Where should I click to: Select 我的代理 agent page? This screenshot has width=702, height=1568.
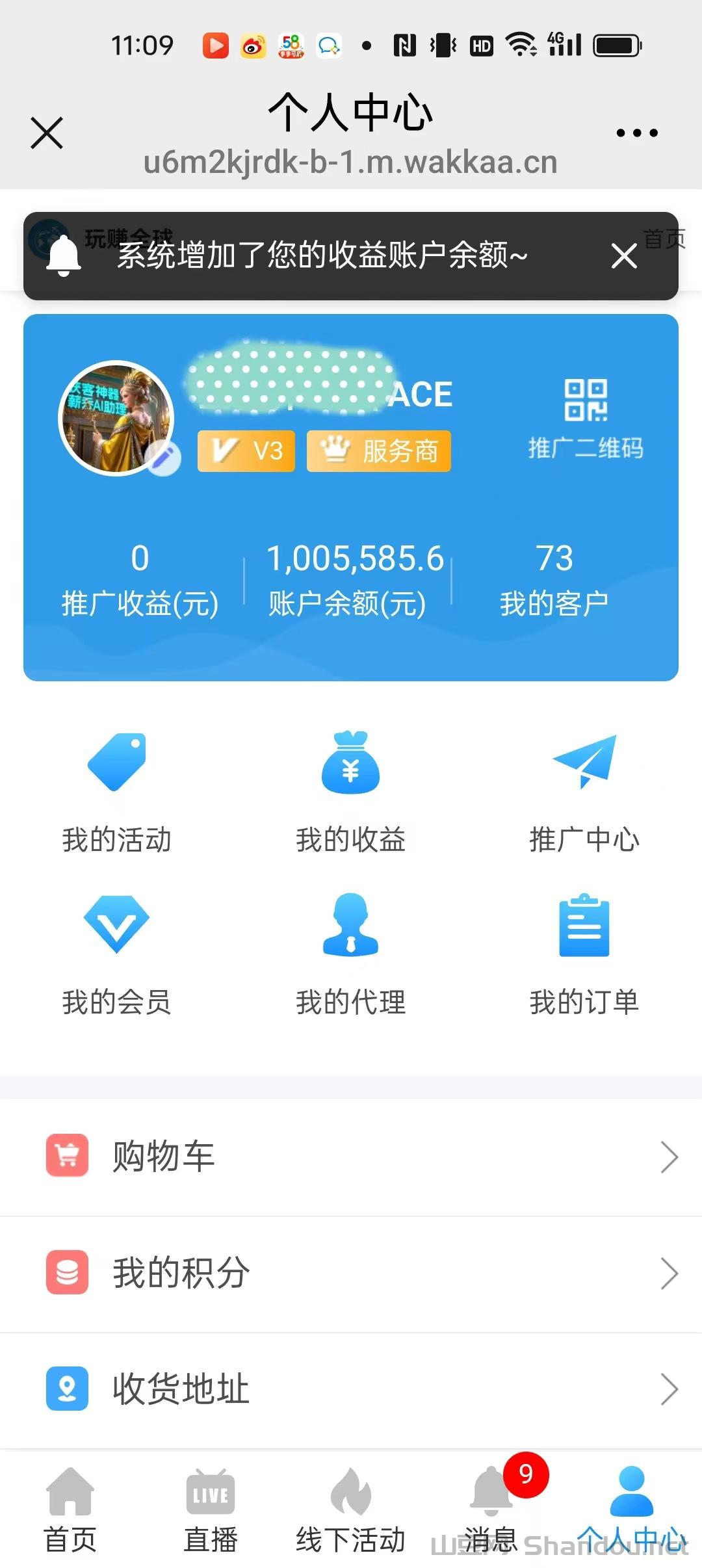click(350, 954)
